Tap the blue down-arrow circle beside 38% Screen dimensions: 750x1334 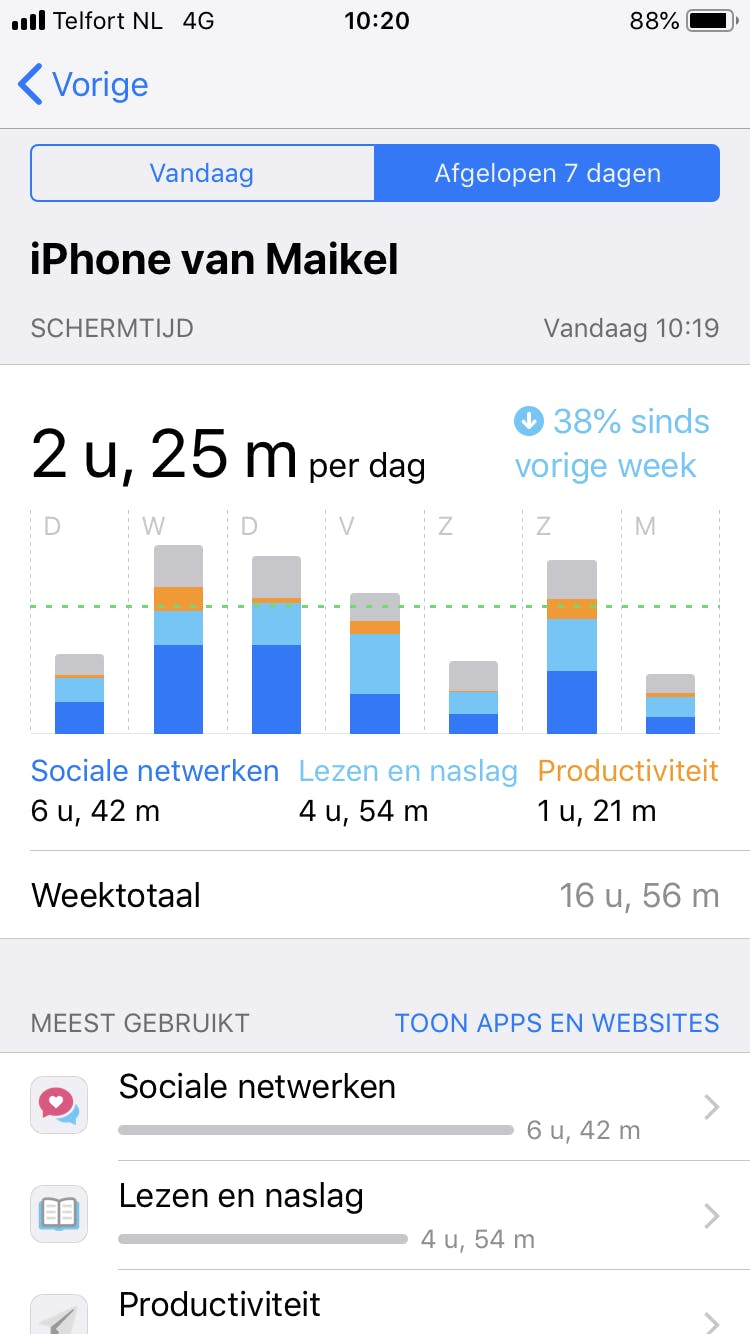(x=528, y=422)
